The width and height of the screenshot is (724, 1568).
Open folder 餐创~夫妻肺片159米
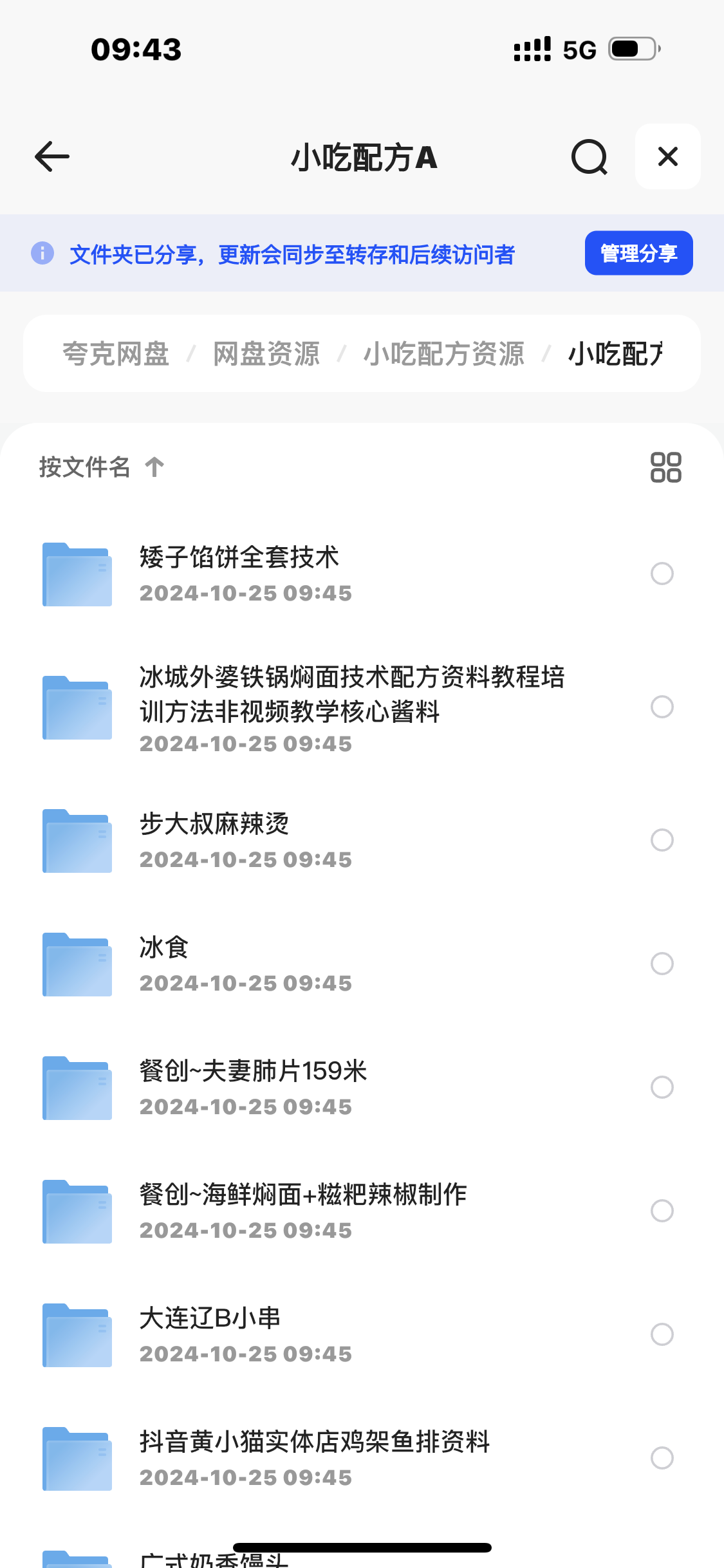point(253,1071)
